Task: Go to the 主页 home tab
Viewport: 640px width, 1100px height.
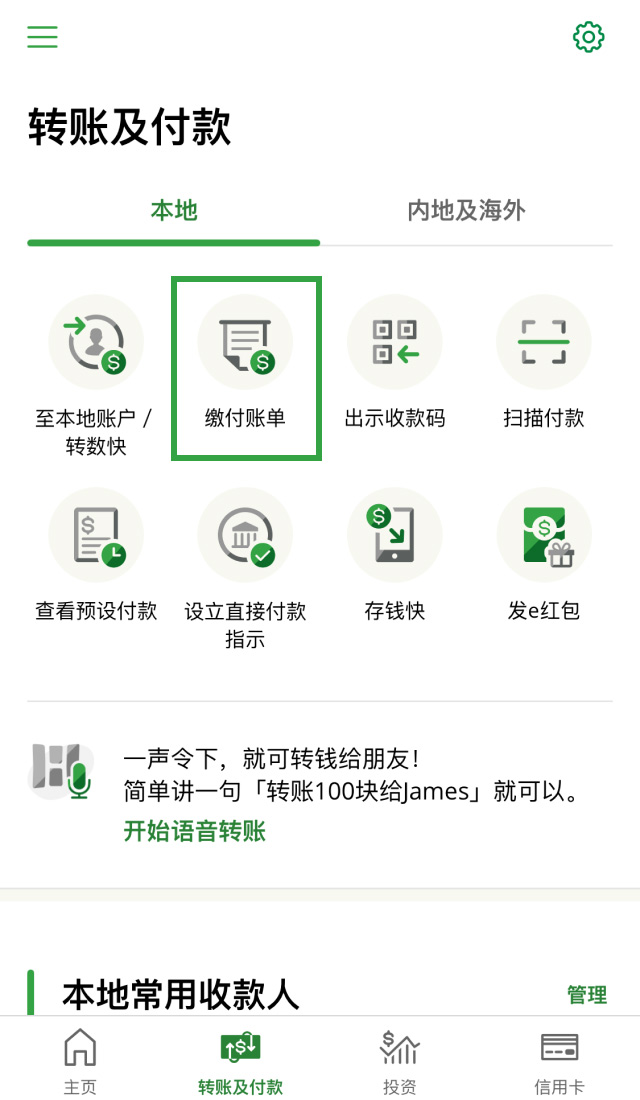Action: coord(80,1062)
